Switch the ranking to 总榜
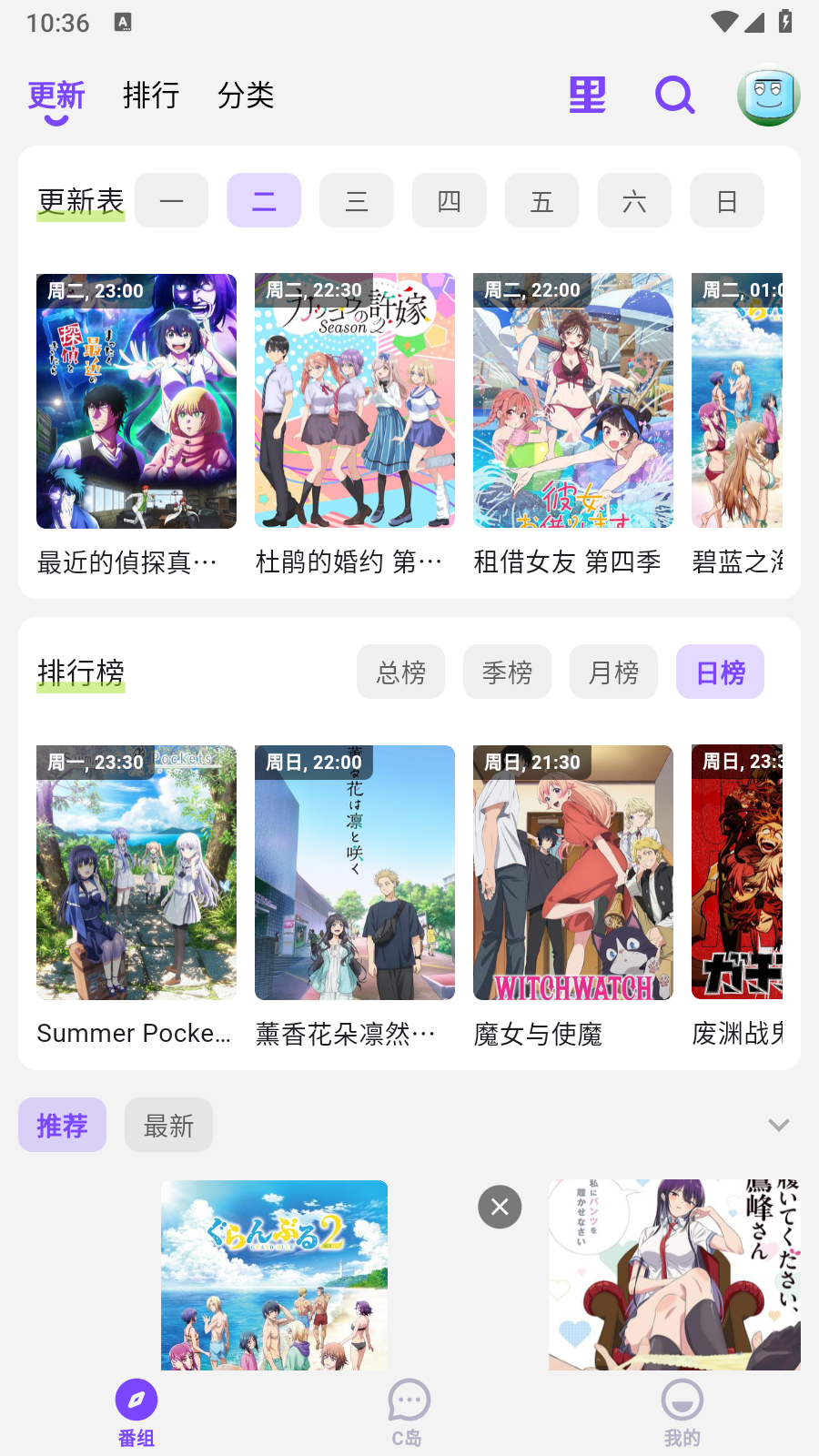This screenshot has width=819, height=1456. tap(400, 672)
